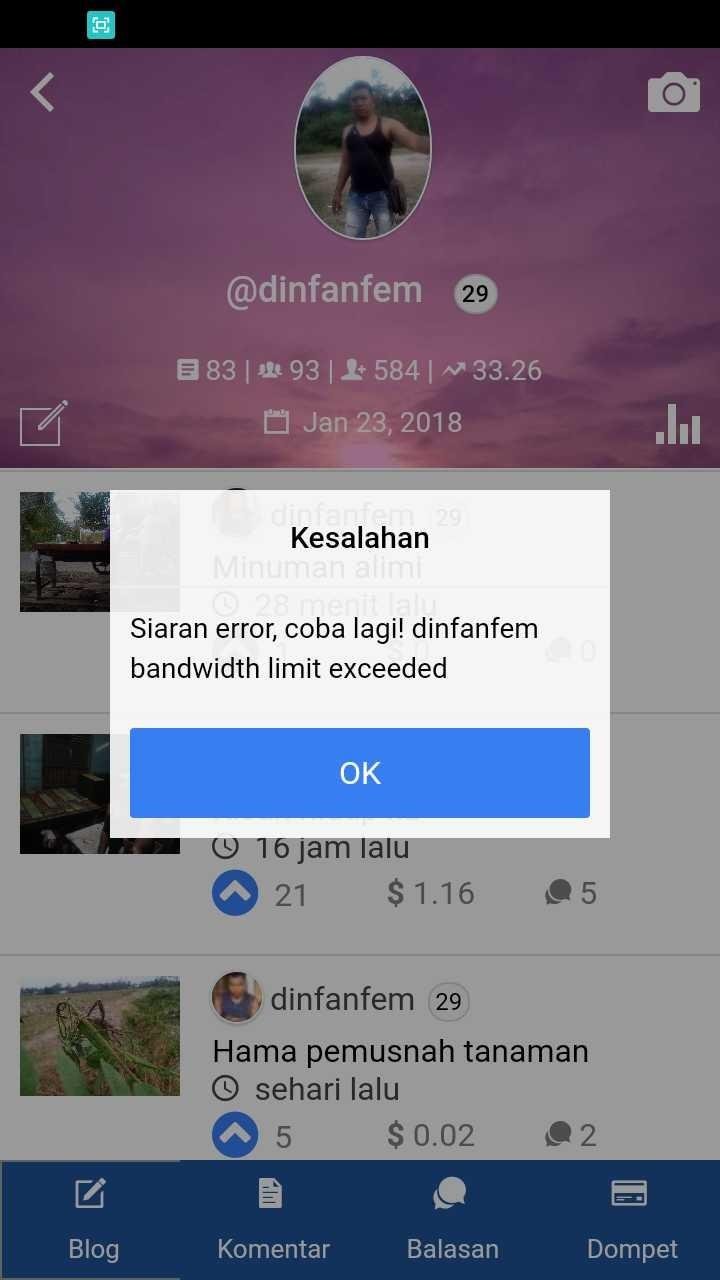Open the Blog tab
The image size is (720, 1280).
[91, 1220]
